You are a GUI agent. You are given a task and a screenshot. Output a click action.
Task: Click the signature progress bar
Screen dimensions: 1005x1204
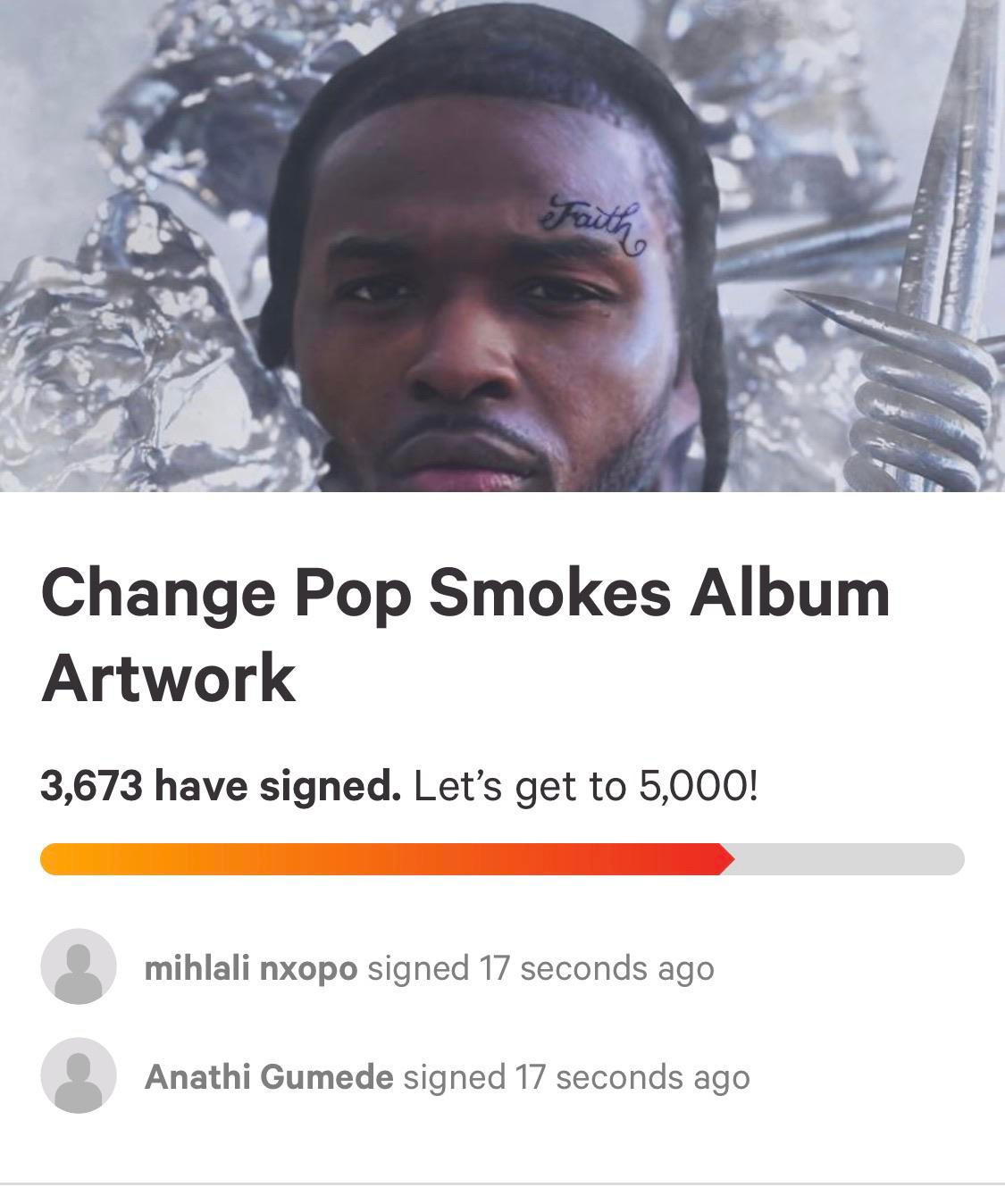[x=500, y=860]
